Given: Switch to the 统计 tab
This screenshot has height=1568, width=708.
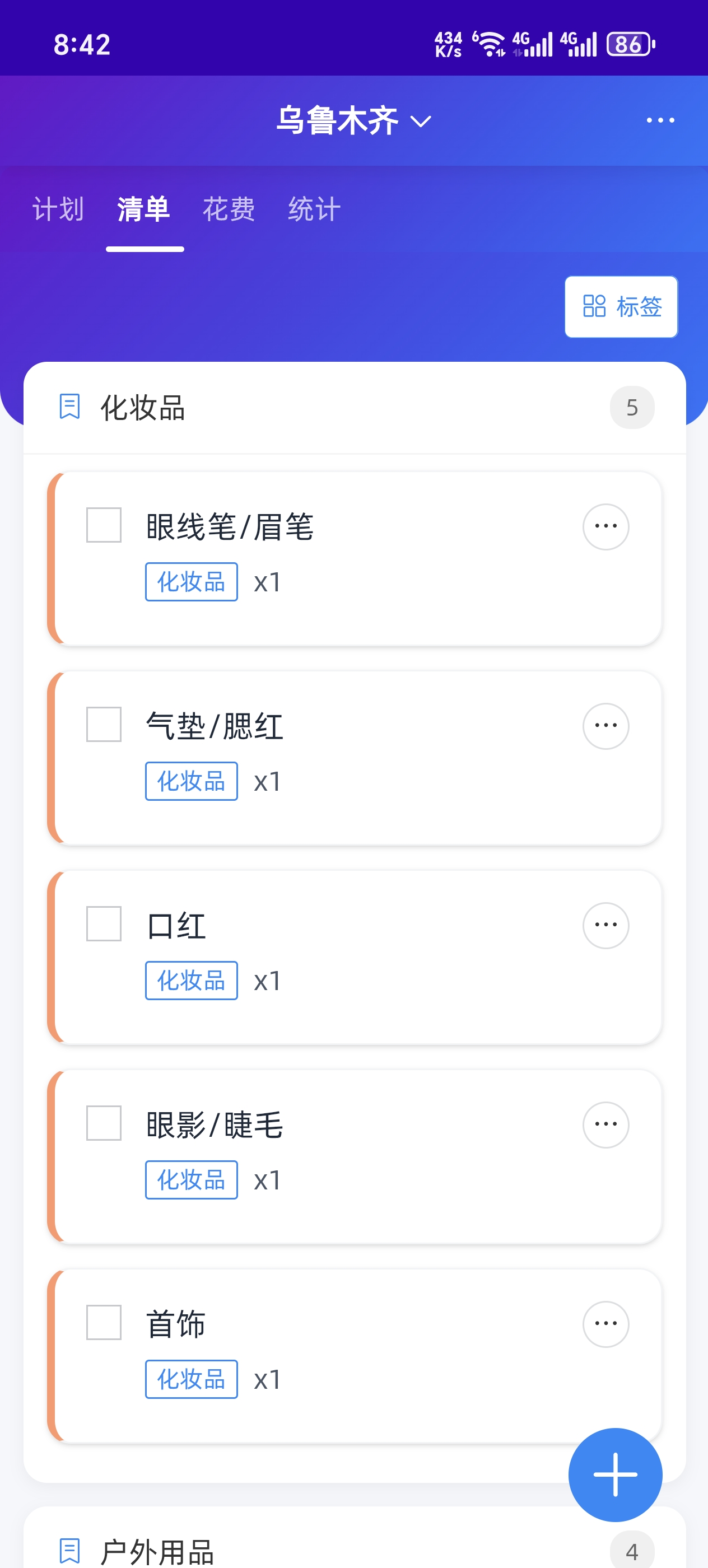Looking at the screenshot, I should tap(314, 209).
